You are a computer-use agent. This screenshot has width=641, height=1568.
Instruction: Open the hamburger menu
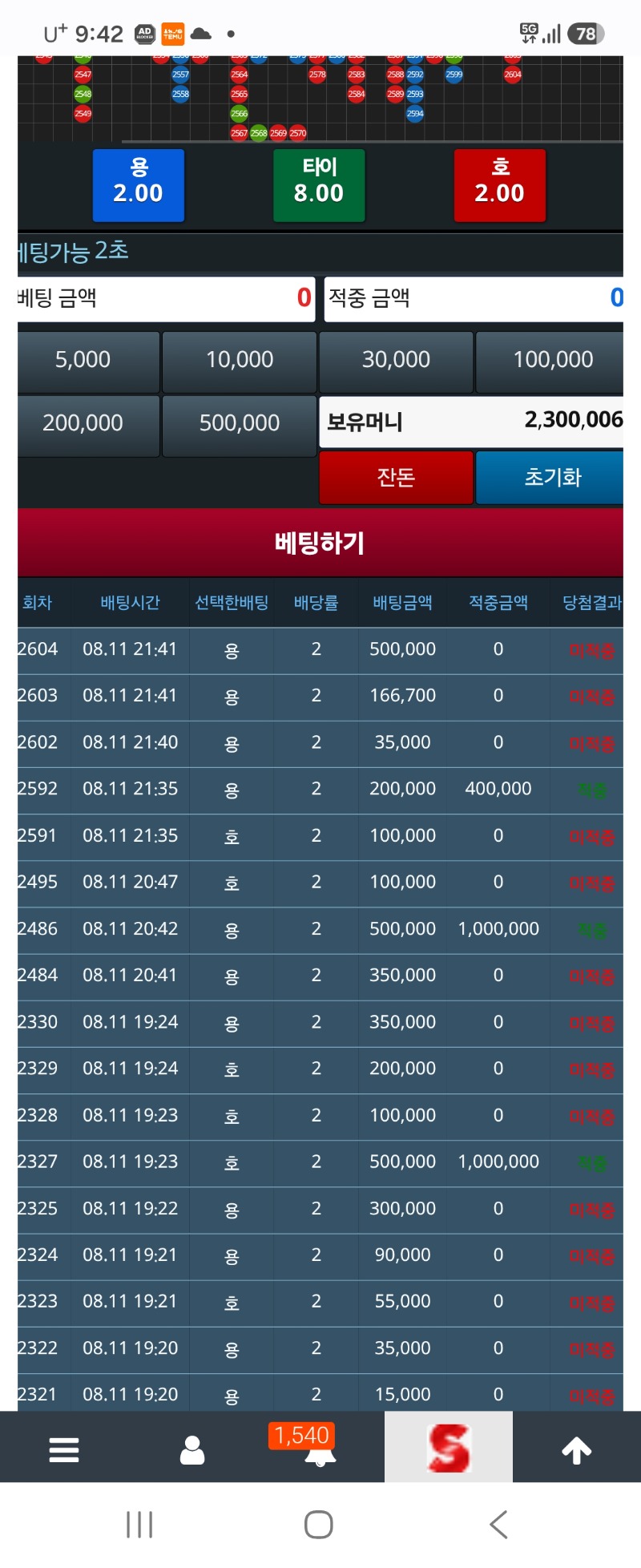click(64, 1449)
